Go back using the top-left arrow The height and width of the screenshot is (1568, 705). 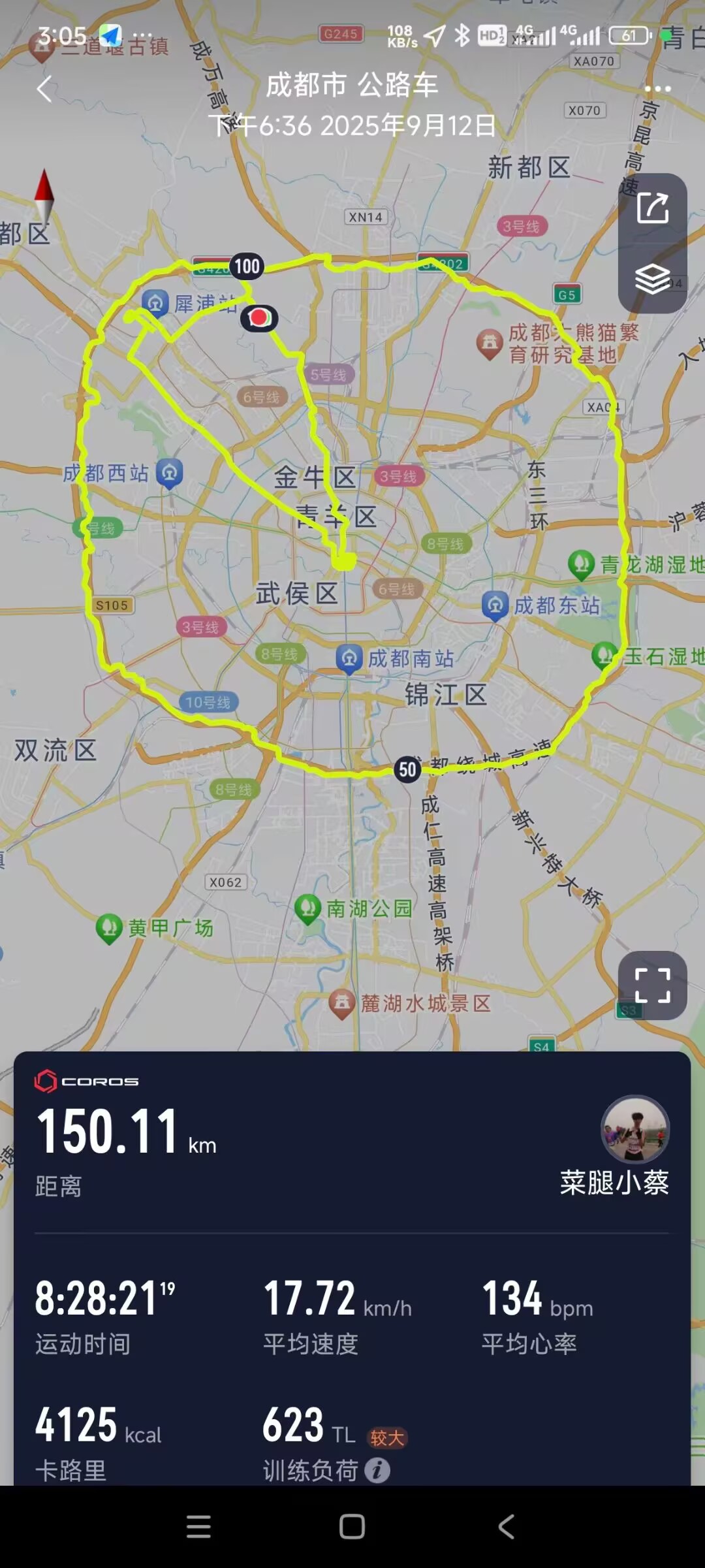(x=44, y=89)
